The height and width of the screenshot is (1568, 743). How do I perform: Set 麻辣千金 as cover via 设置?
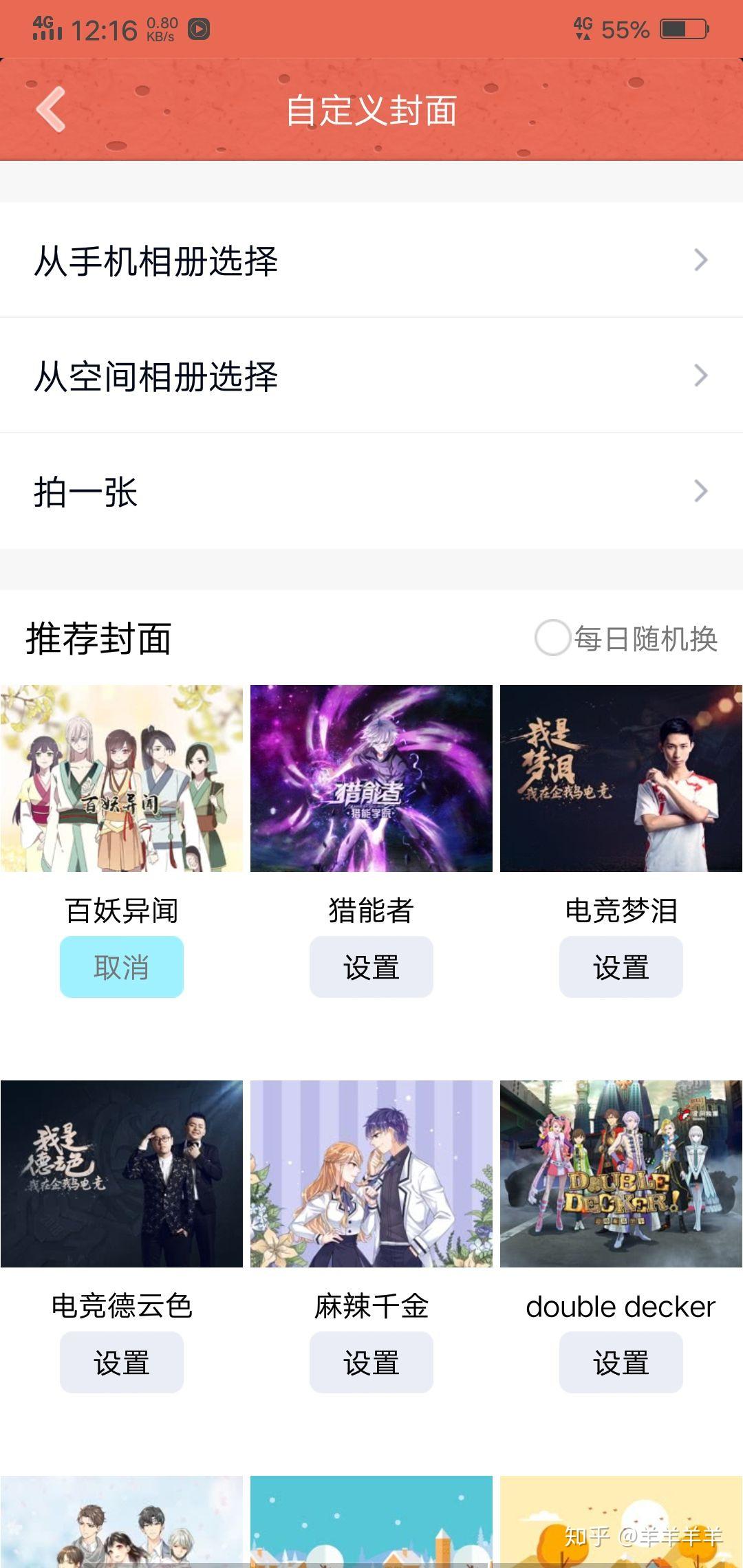click(371, 1362)
